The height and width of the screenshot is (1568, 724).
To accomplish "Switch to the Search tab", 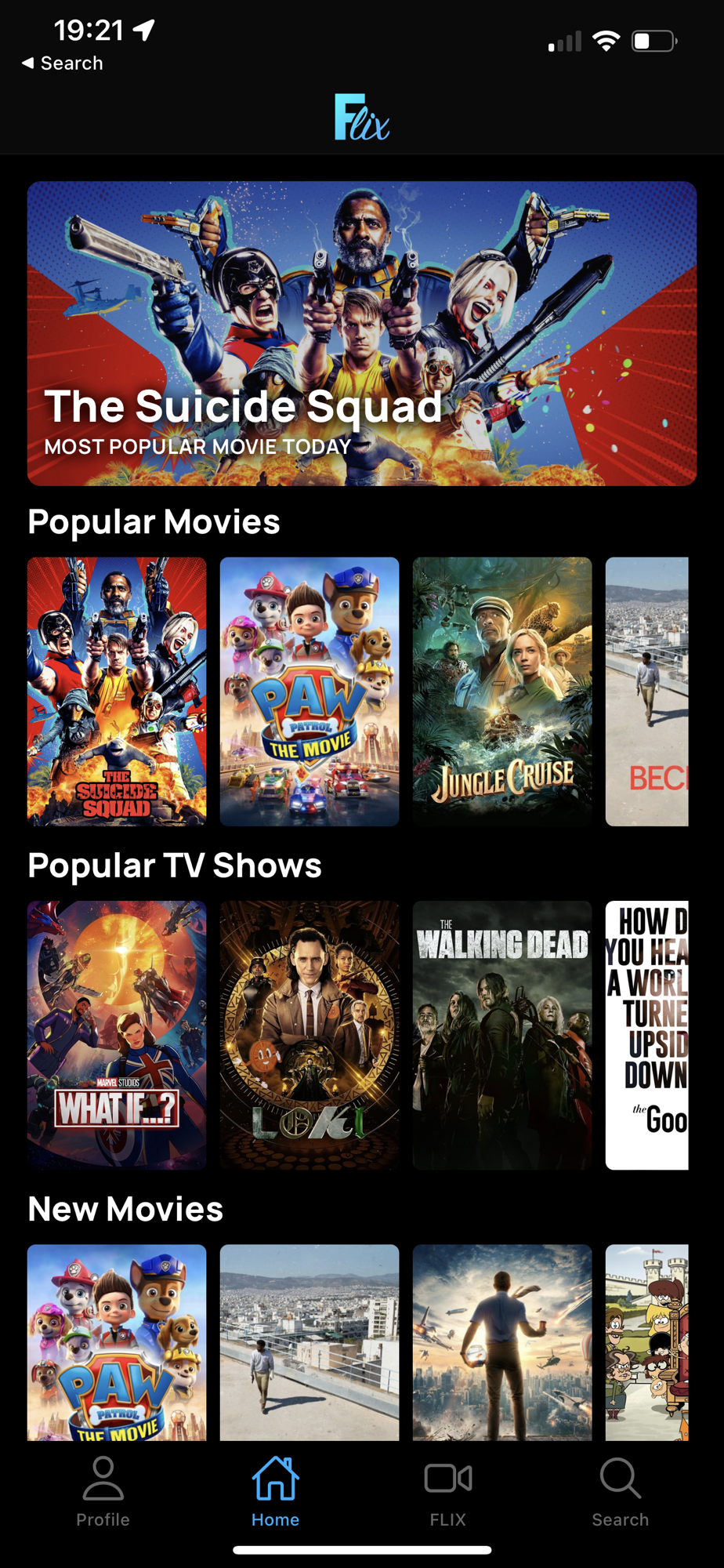I will coord(620,1492).
